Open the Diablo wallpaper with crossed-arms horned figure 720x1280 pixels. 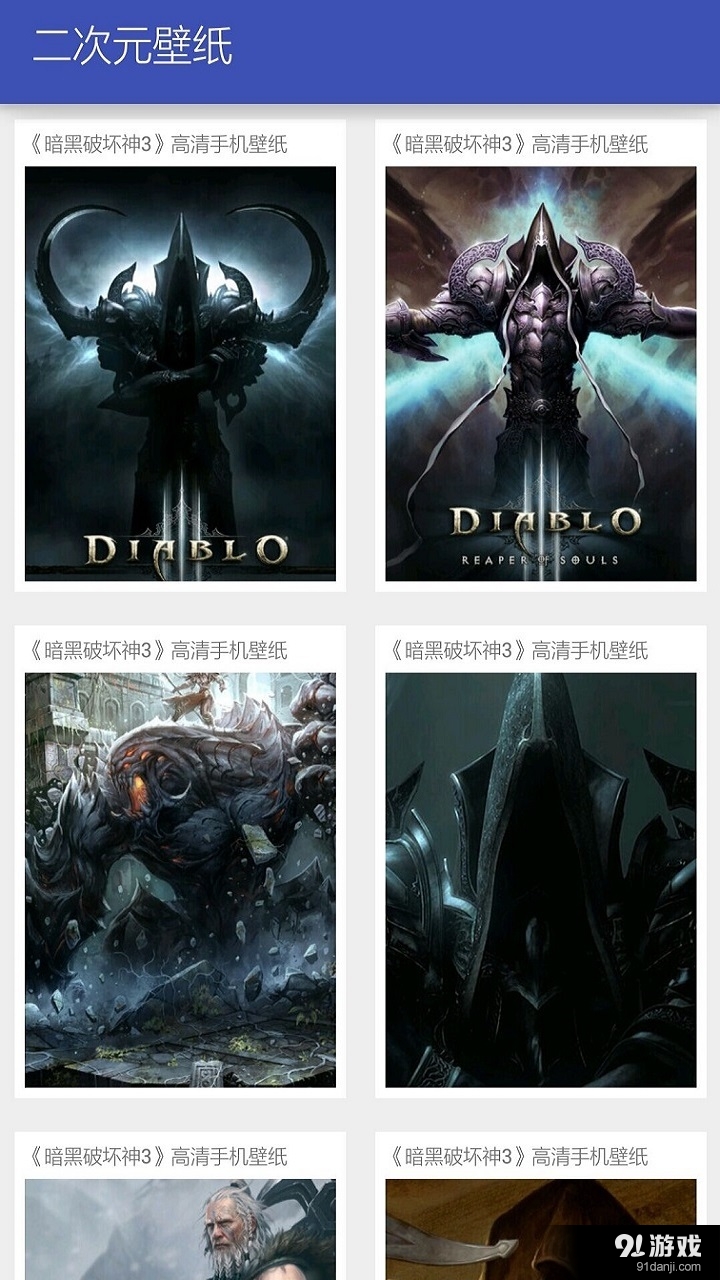tap(180, 373)
